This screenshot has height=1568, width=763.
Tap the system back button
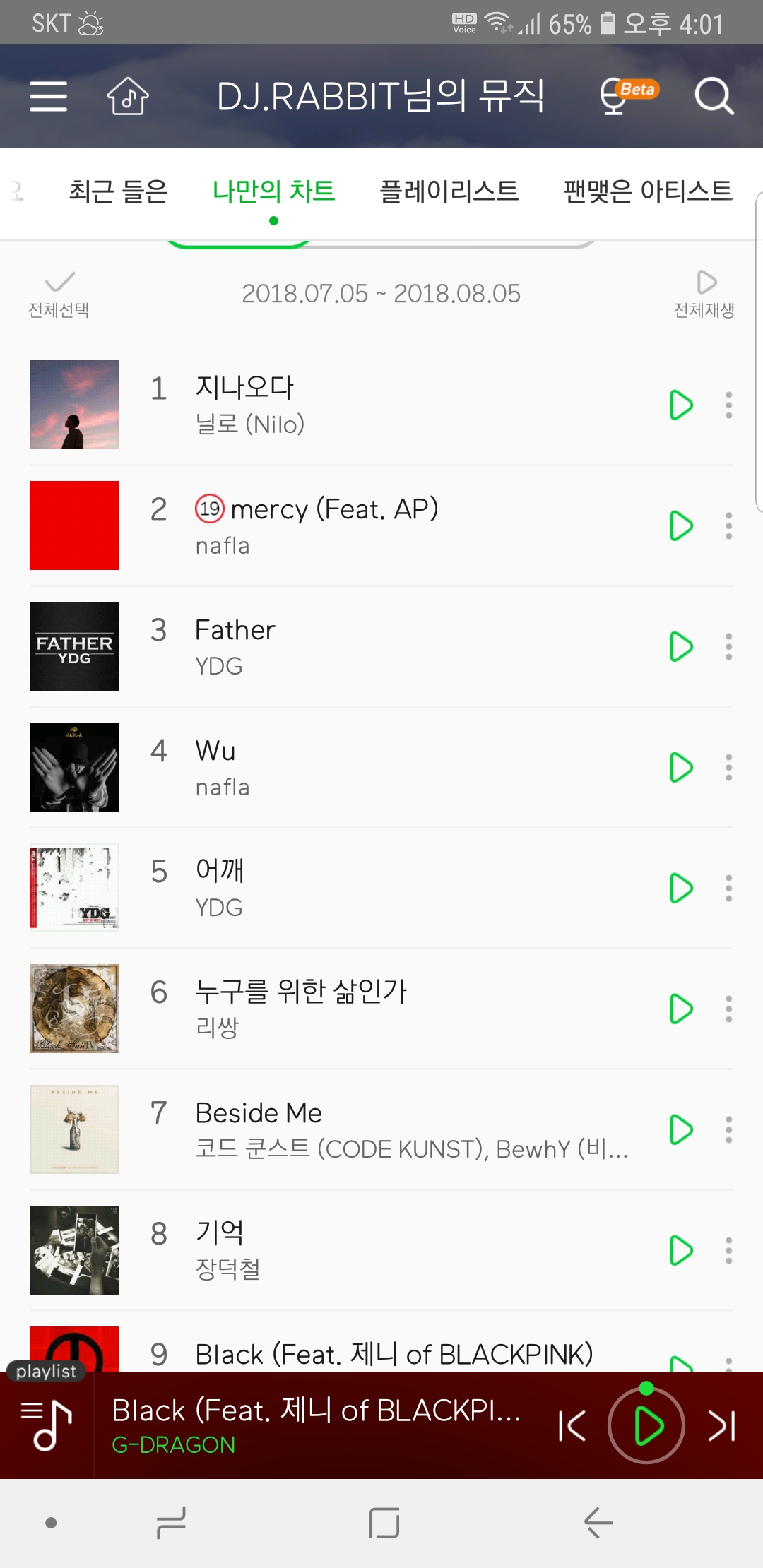[x=598, y=1522]
